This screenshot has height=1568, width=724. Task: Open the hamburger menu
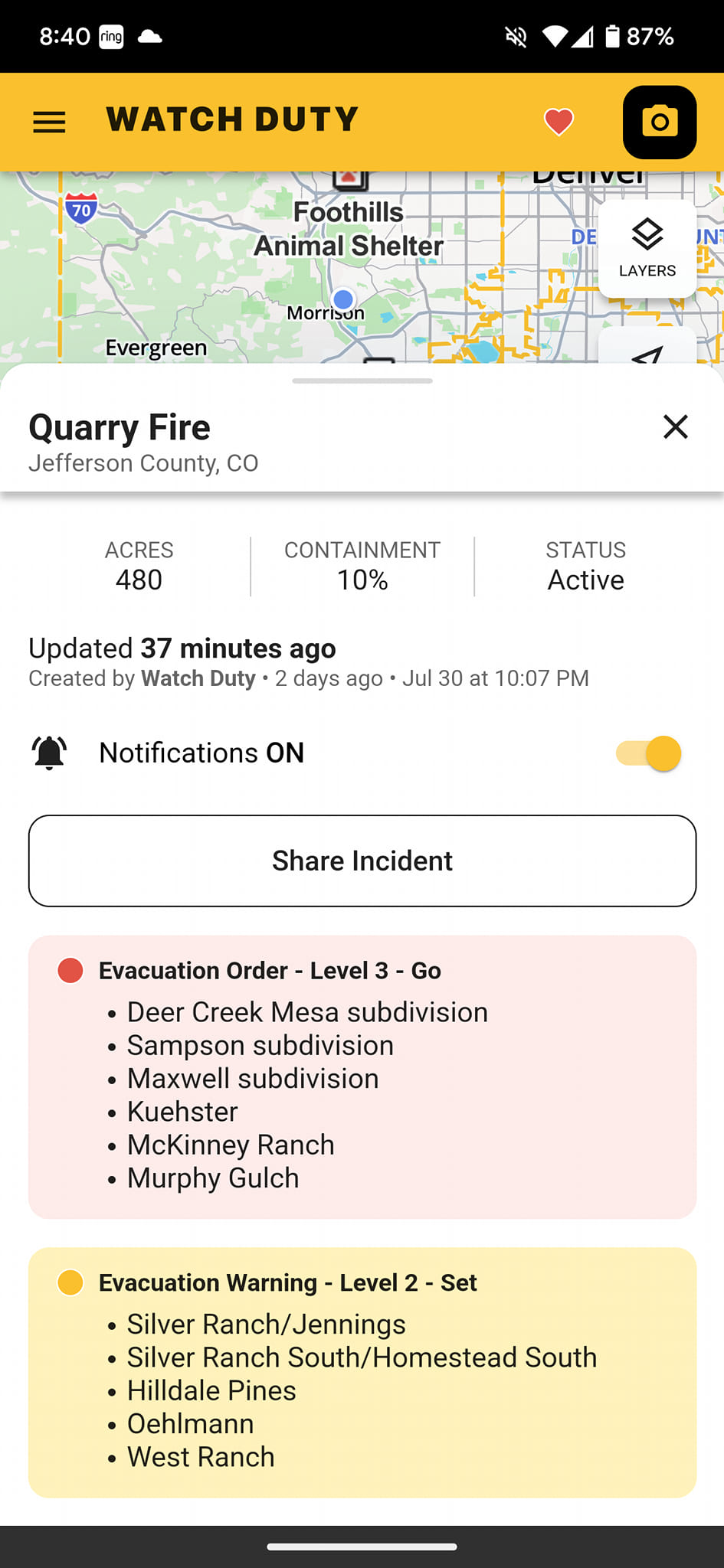click(x=49, y=122)
